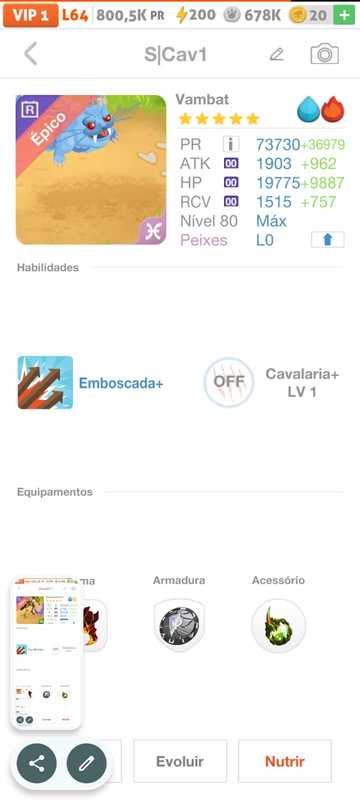This screenshot has width=360, height=800.
Task: Tap the Evoluir button
Action: pyautogui.click(x=180, y=761)
